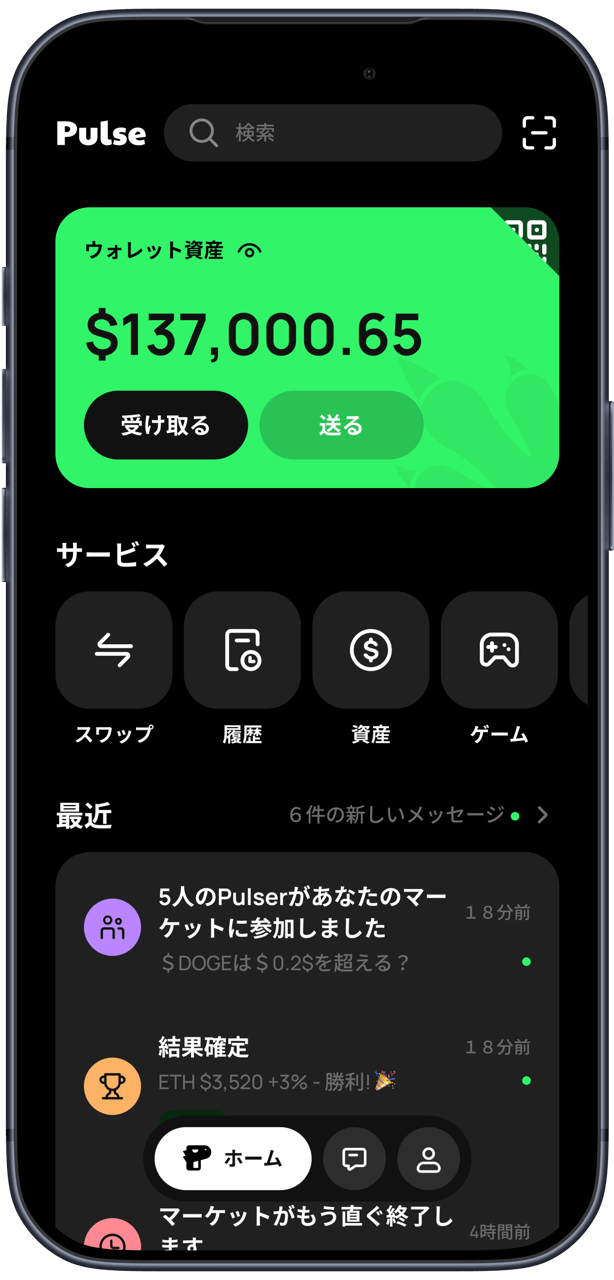The width and height of the screenshot is (614, 1280).
Task: Open the notification about 5人のPulser joining your market
Action: (307, 928)
